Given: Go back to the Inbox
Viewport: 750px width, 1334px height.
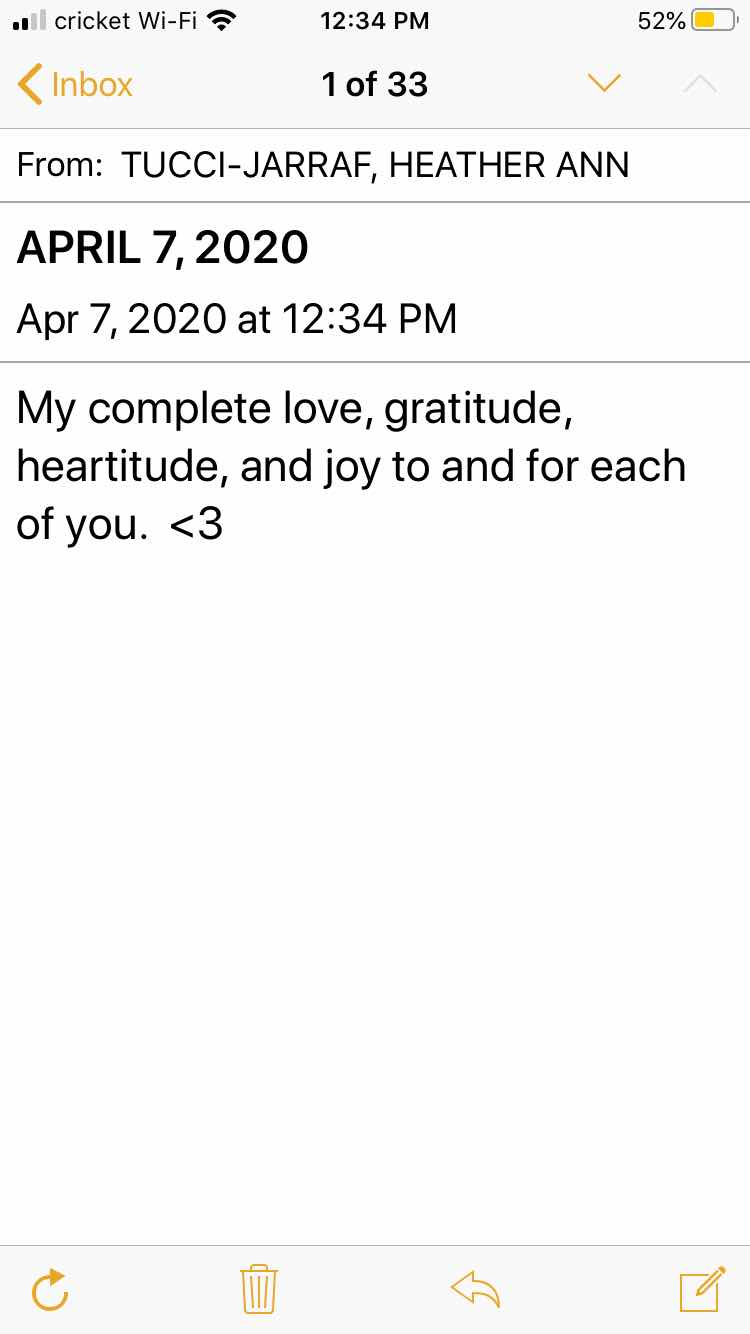Looking at the screenshot, I should [75, 85].
